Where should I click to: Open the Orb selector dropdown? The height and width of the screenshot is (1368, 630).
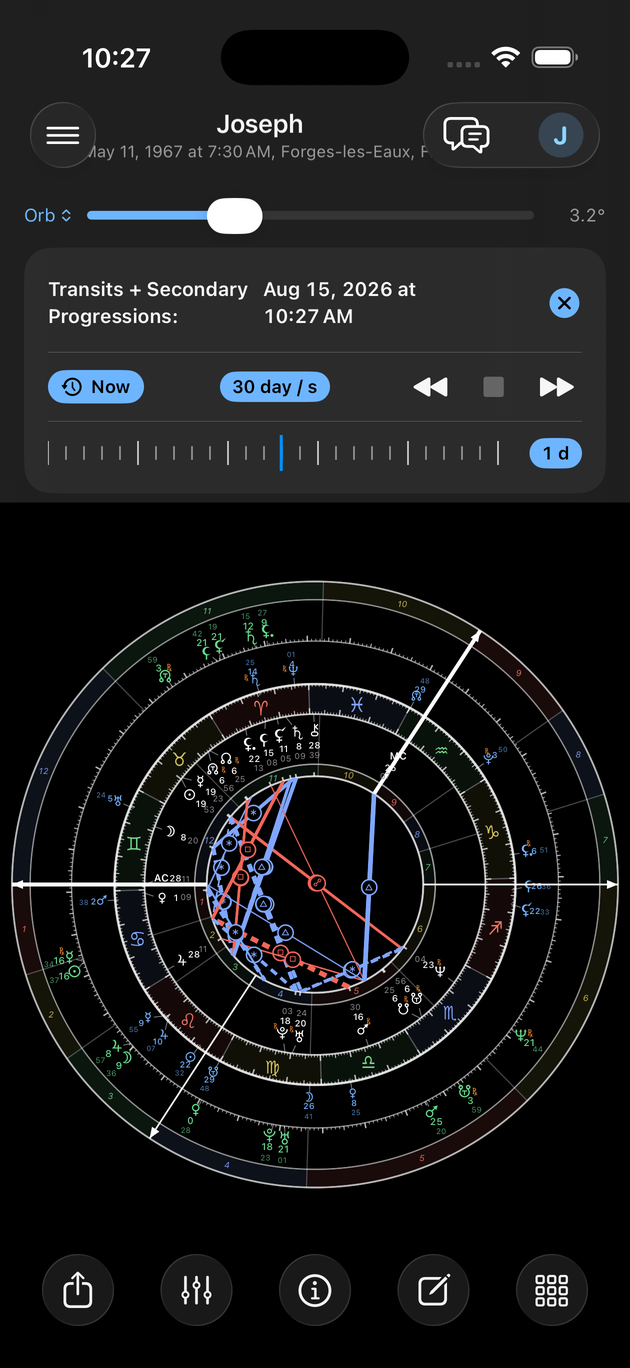click(x=48, y=215)
